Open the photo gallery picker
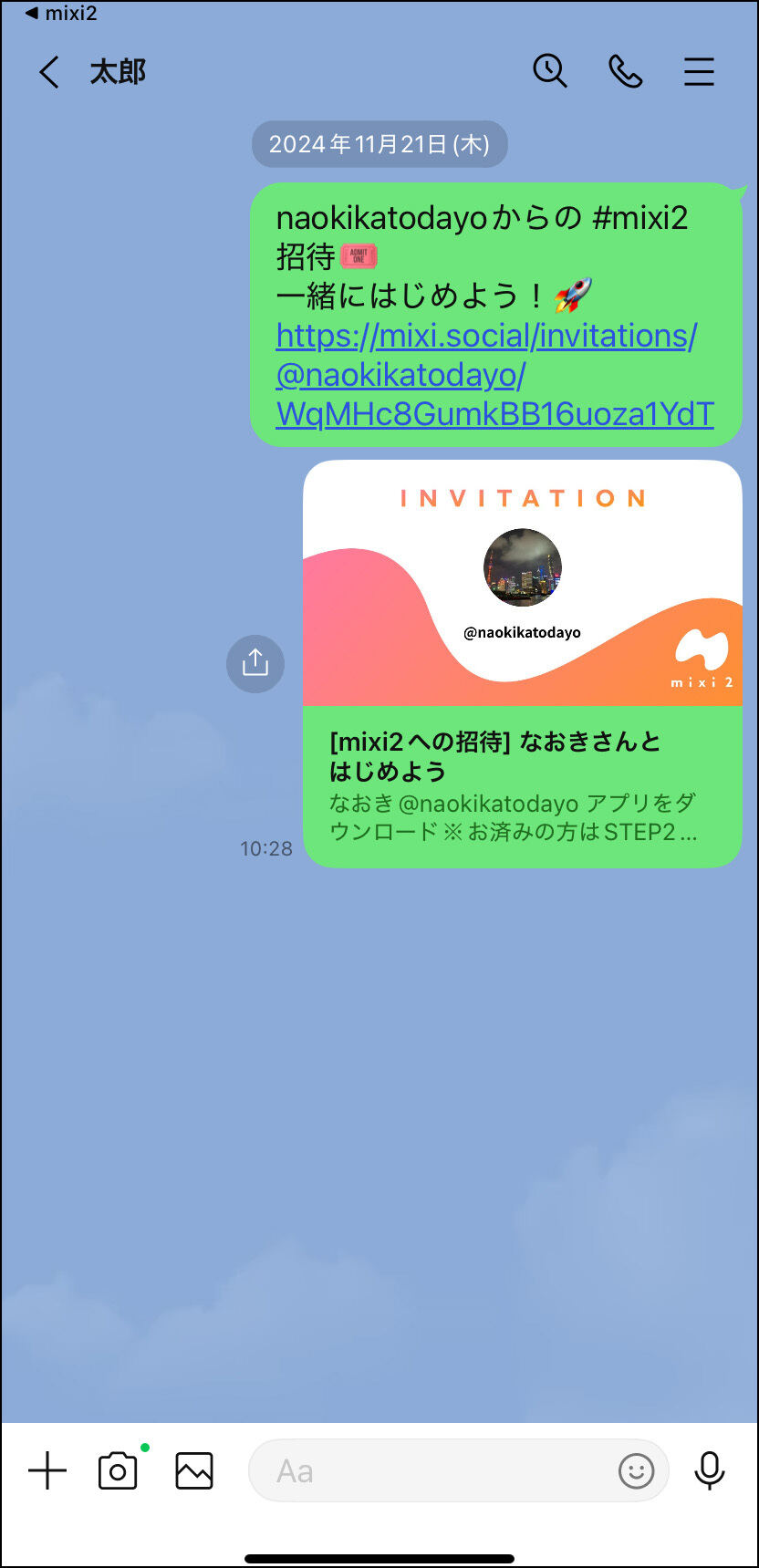Viewport: 759px width, 1568px height. pos(194,1471)
